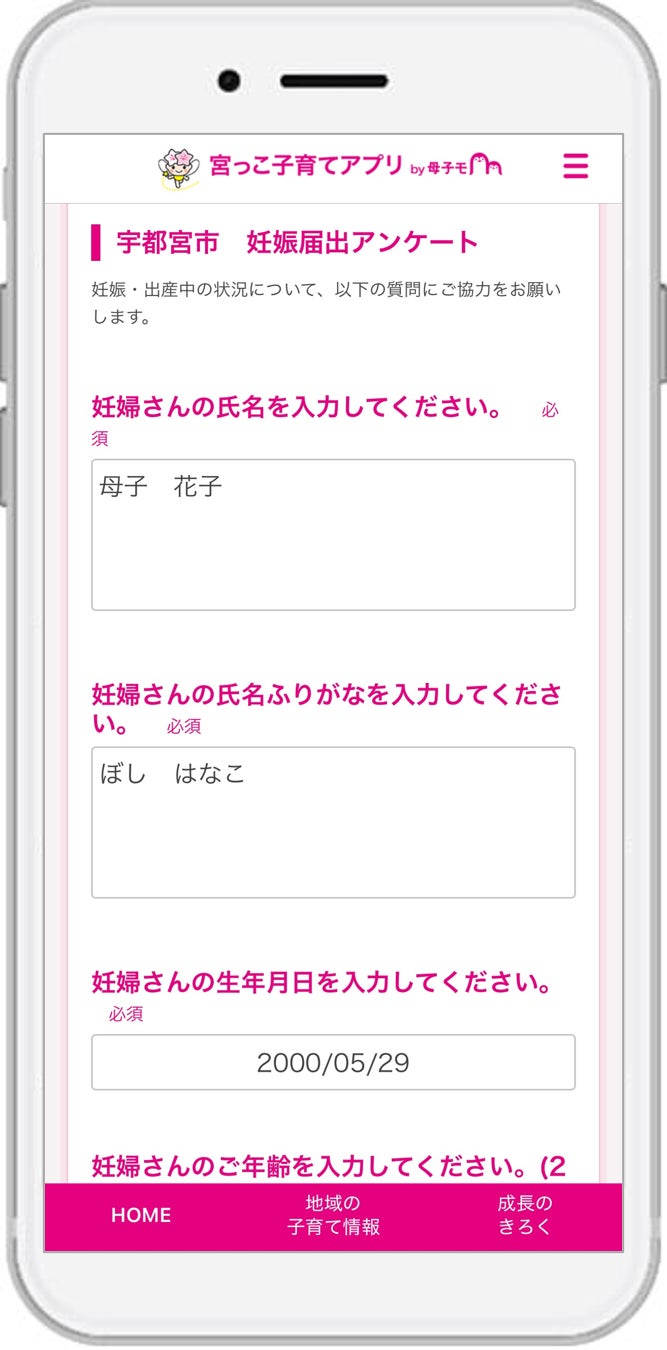Open the hamburger menu
Viewport: 667px width, 1350px height.
(x=576, y=166)
